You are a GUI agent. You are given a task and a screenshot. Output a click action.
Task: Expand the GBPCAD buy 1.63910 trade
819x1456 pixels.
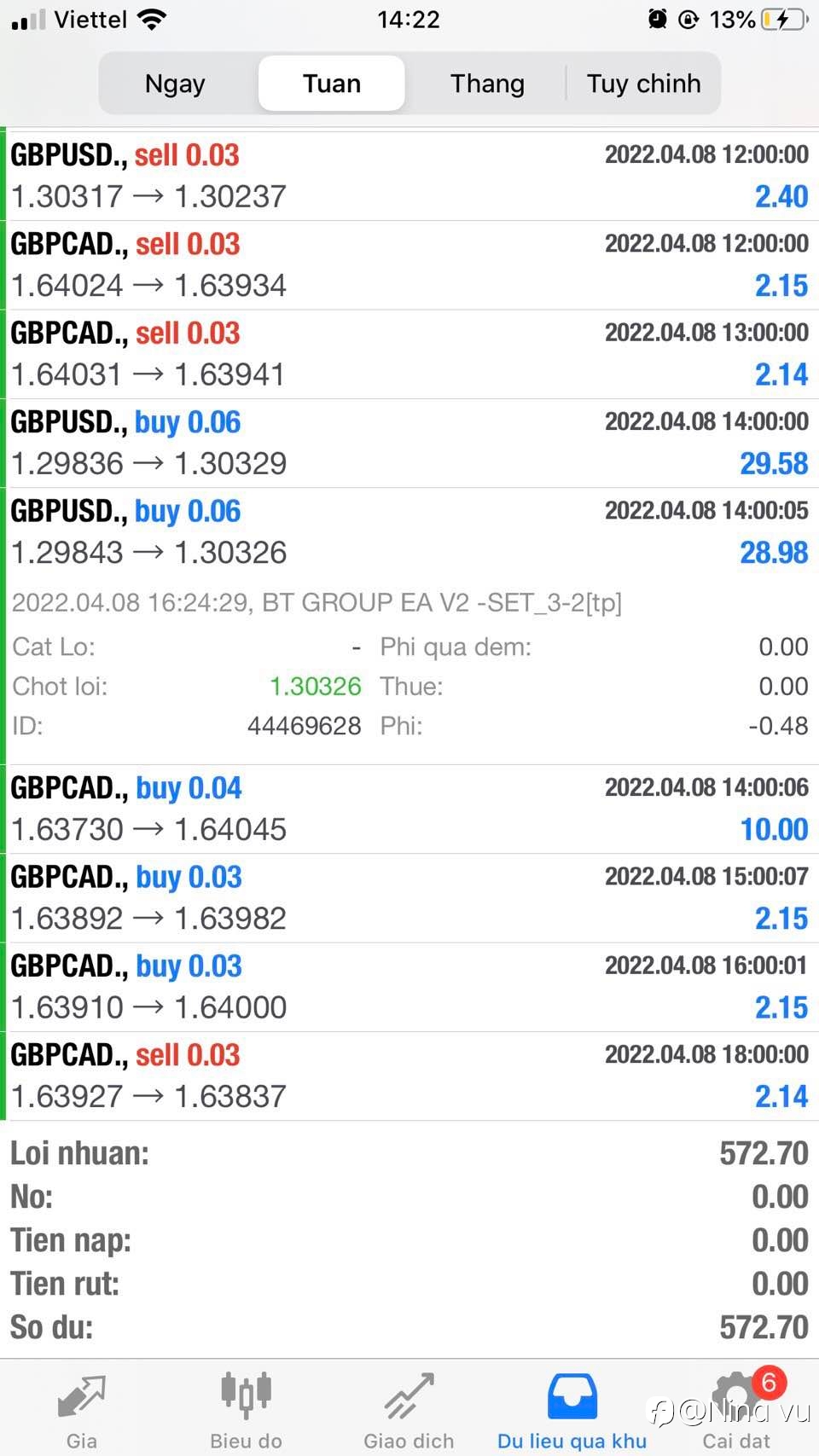pyautogui.click(x=409, y=987)
